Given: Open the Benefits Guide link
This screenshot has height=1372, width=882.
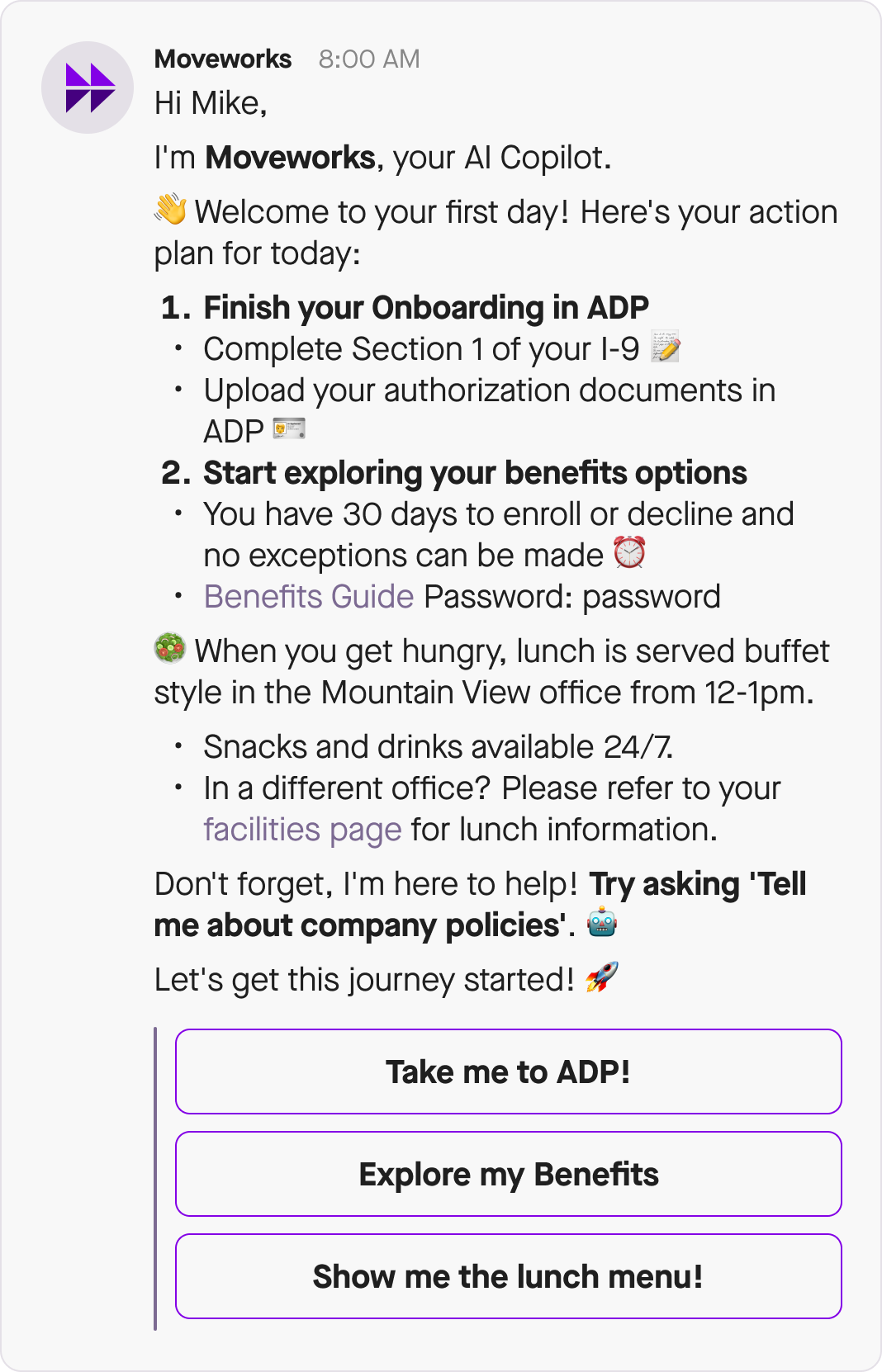Looking at the screenshot, I should coord(309,597).
